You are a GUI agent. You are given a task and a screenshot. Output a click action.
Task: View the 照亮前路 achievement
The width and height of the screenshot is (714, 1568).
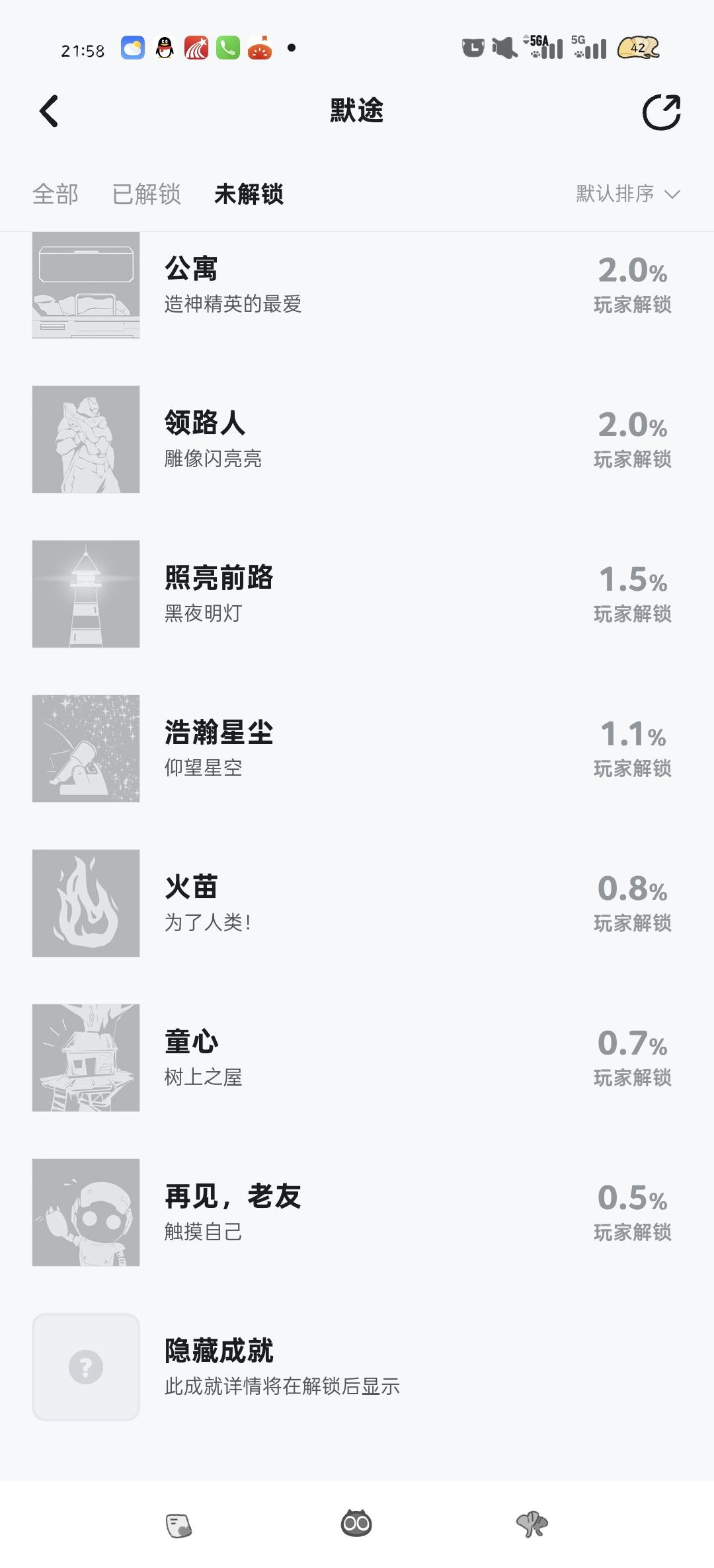(x=357, y=594)
